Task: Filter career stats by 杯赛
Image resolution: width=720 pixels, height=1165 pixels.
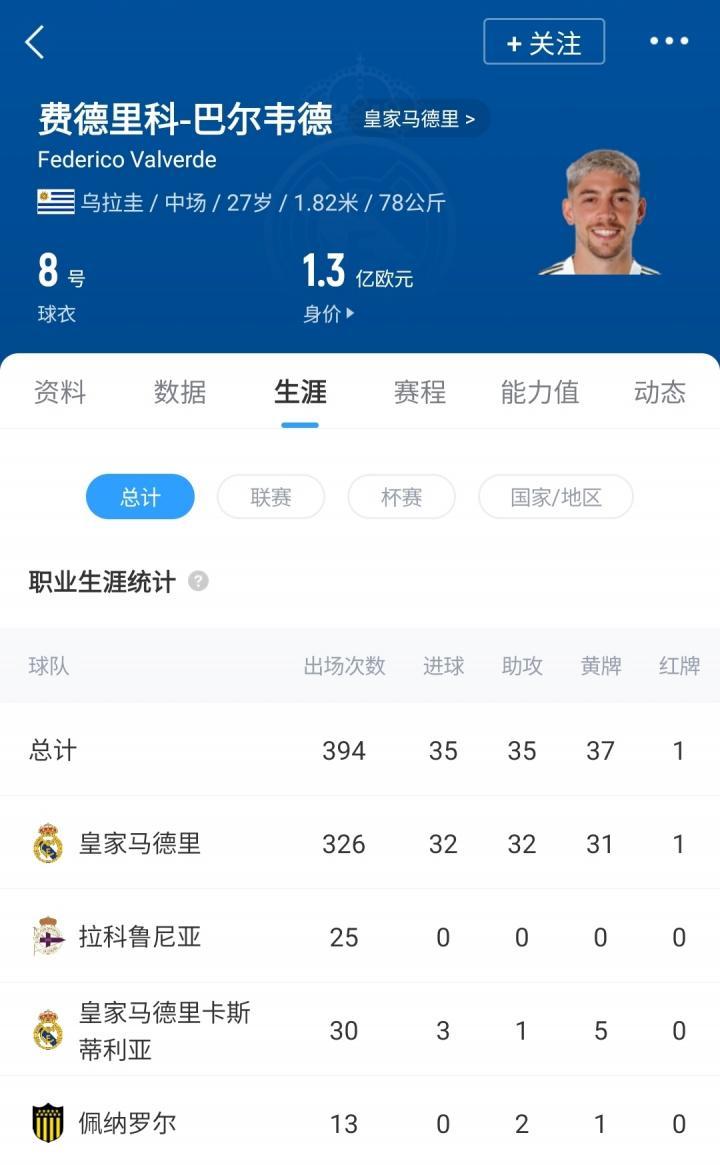Action: tap(401, 497)
